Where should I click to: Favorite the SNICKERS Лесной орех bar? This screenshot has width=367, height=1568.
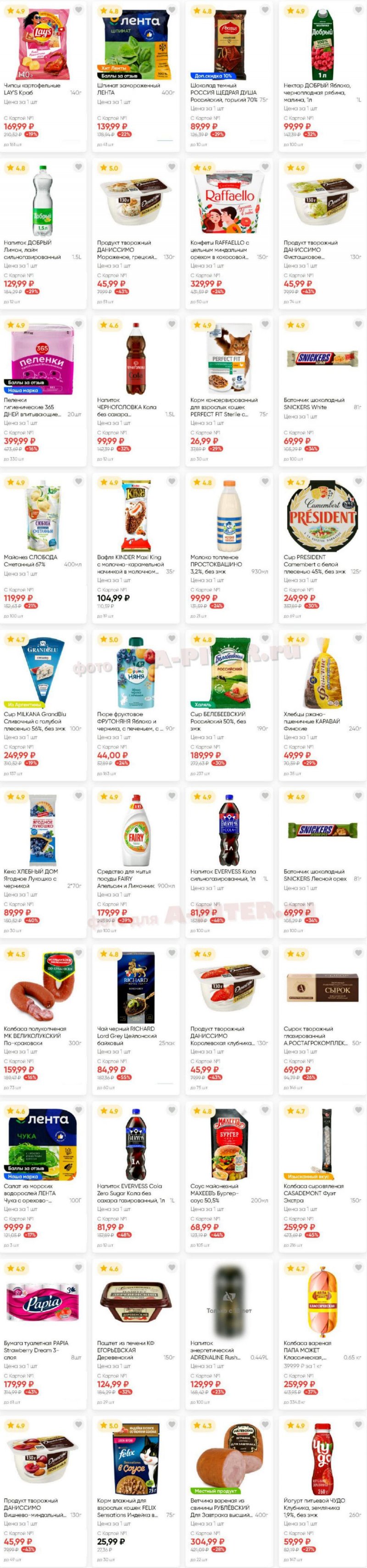[358, 795]
